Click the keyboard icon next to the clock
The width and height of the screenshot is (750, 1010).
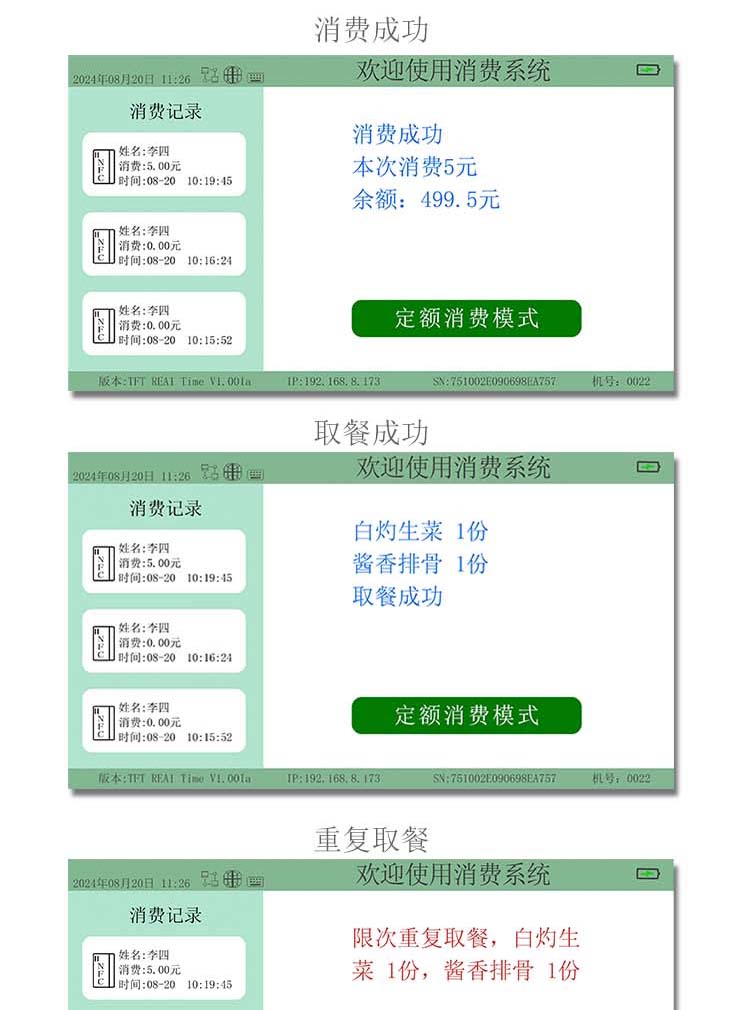256,74
